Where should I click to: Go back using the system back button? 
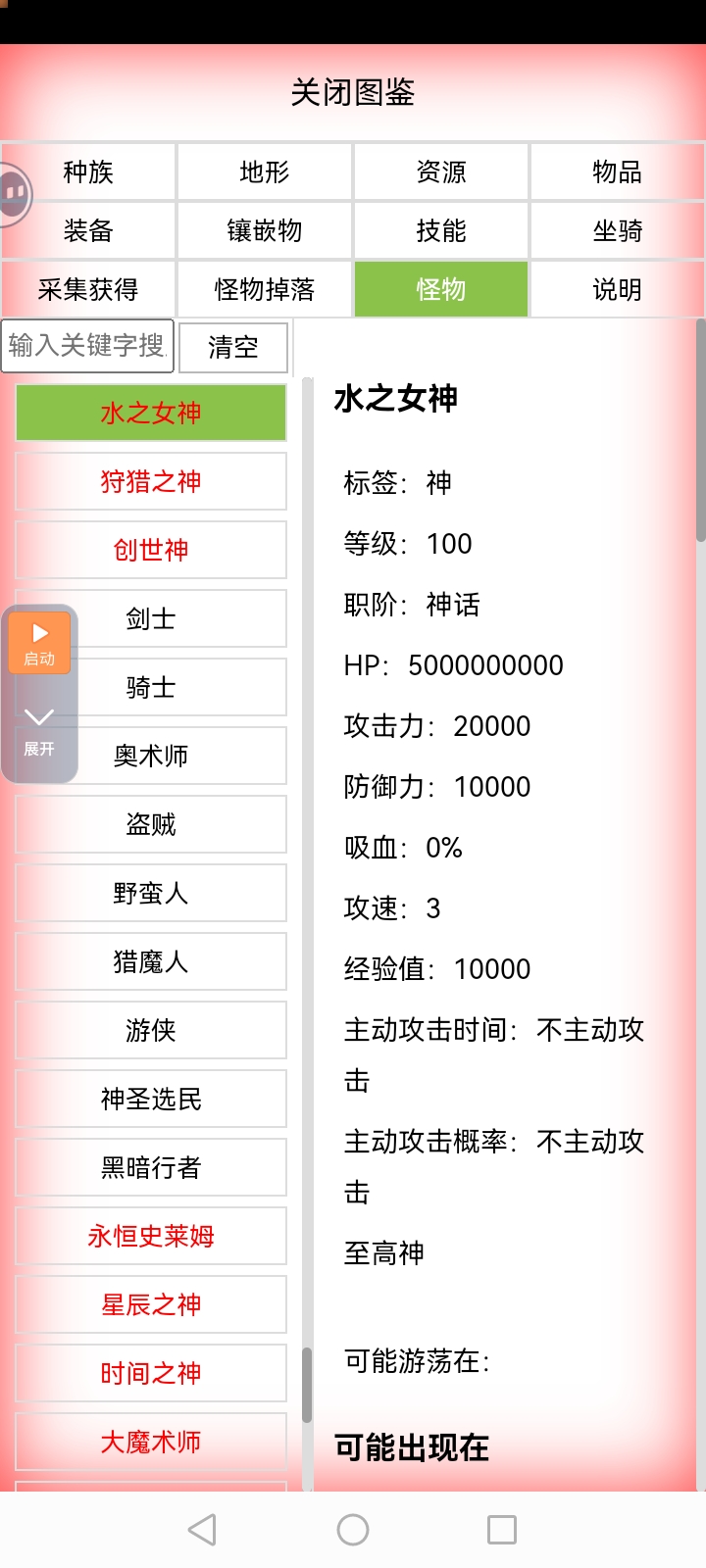tap(202, 1530)
